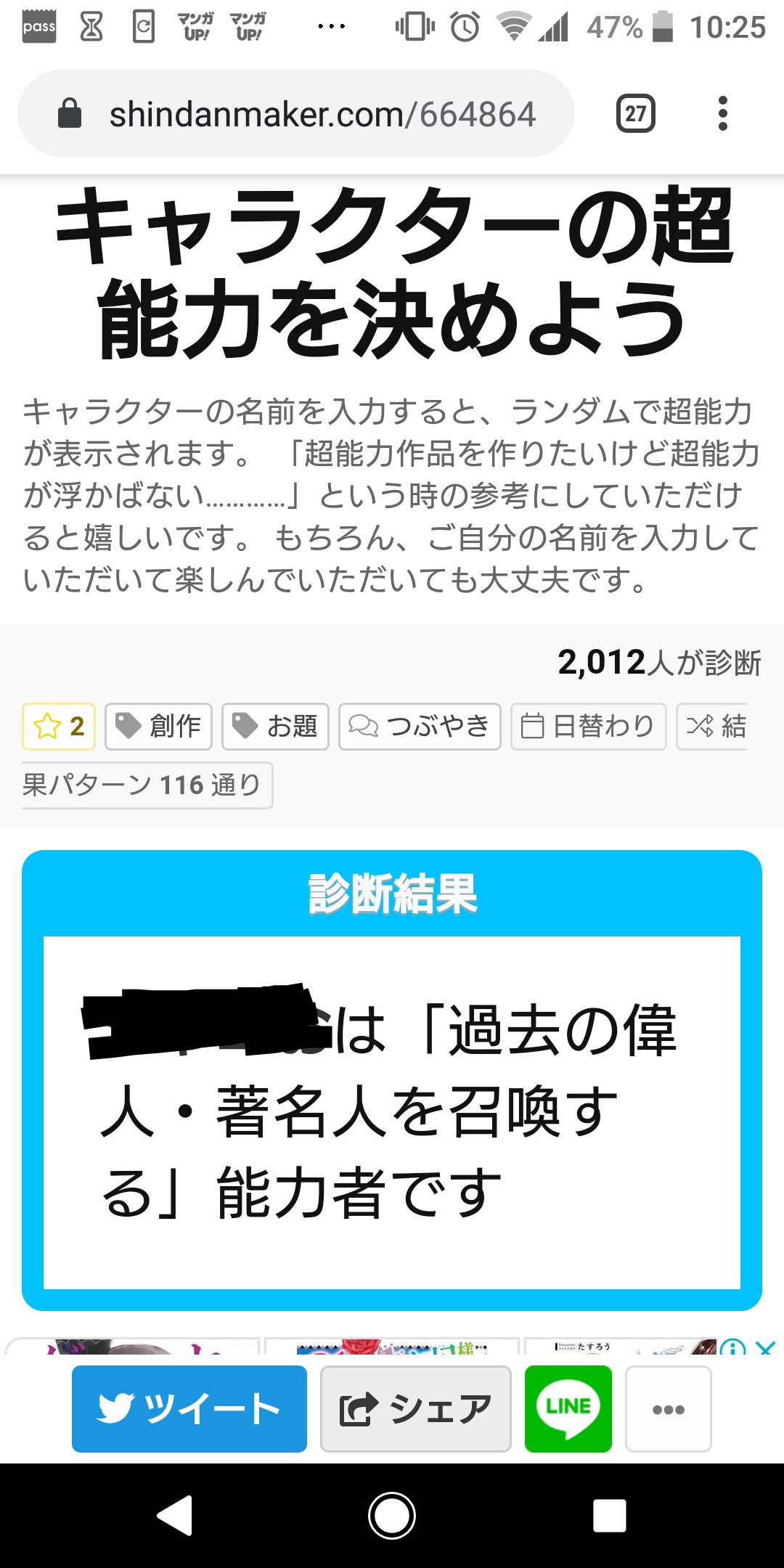Open the 創作 tag
This screenshot has height=1568, width=784.
tap(159, 726)
